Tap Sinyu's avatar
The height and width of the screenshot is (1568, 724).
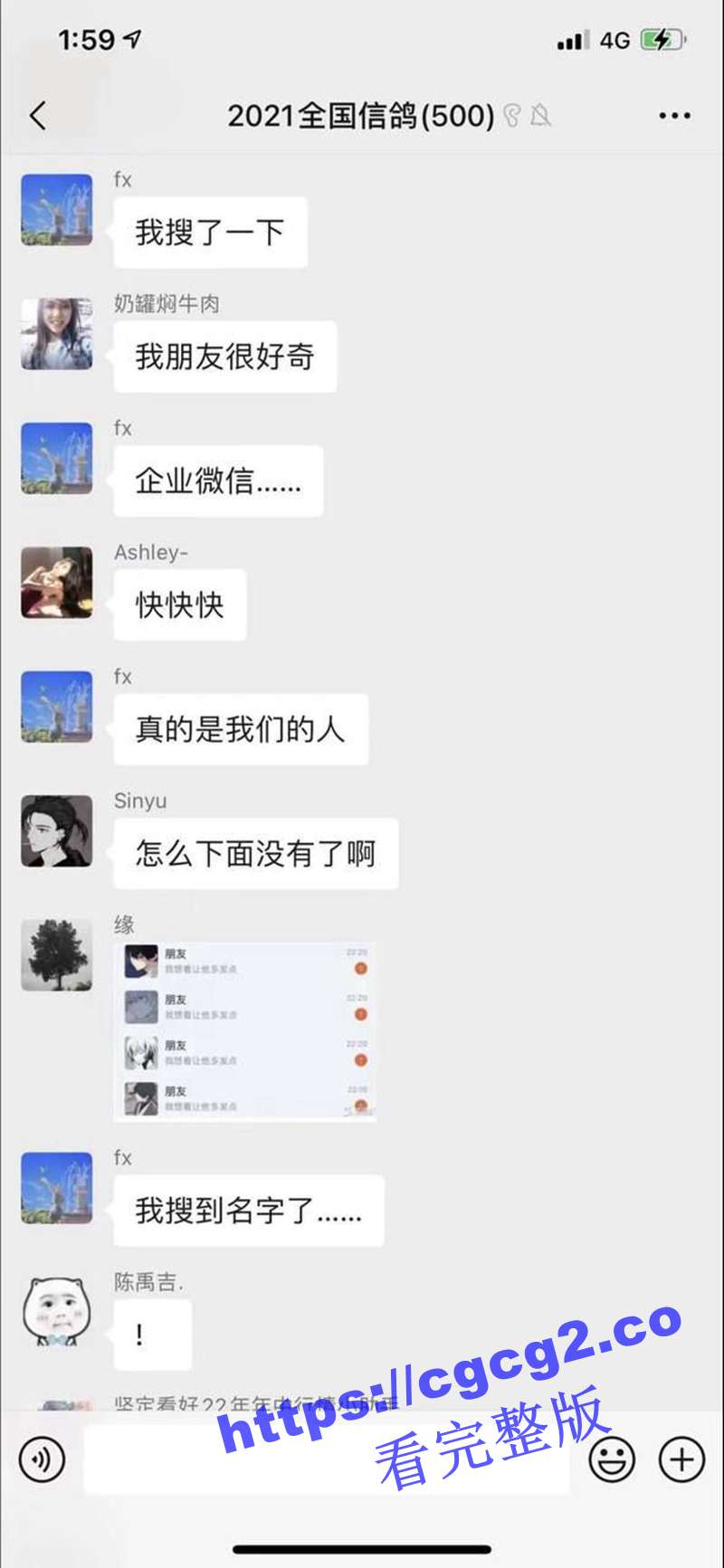[x=57, y=831]
